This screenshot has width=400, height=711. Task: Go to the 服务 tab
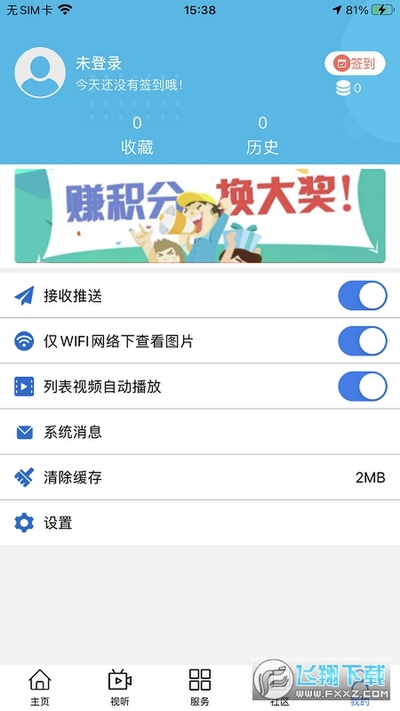(200, 687)
